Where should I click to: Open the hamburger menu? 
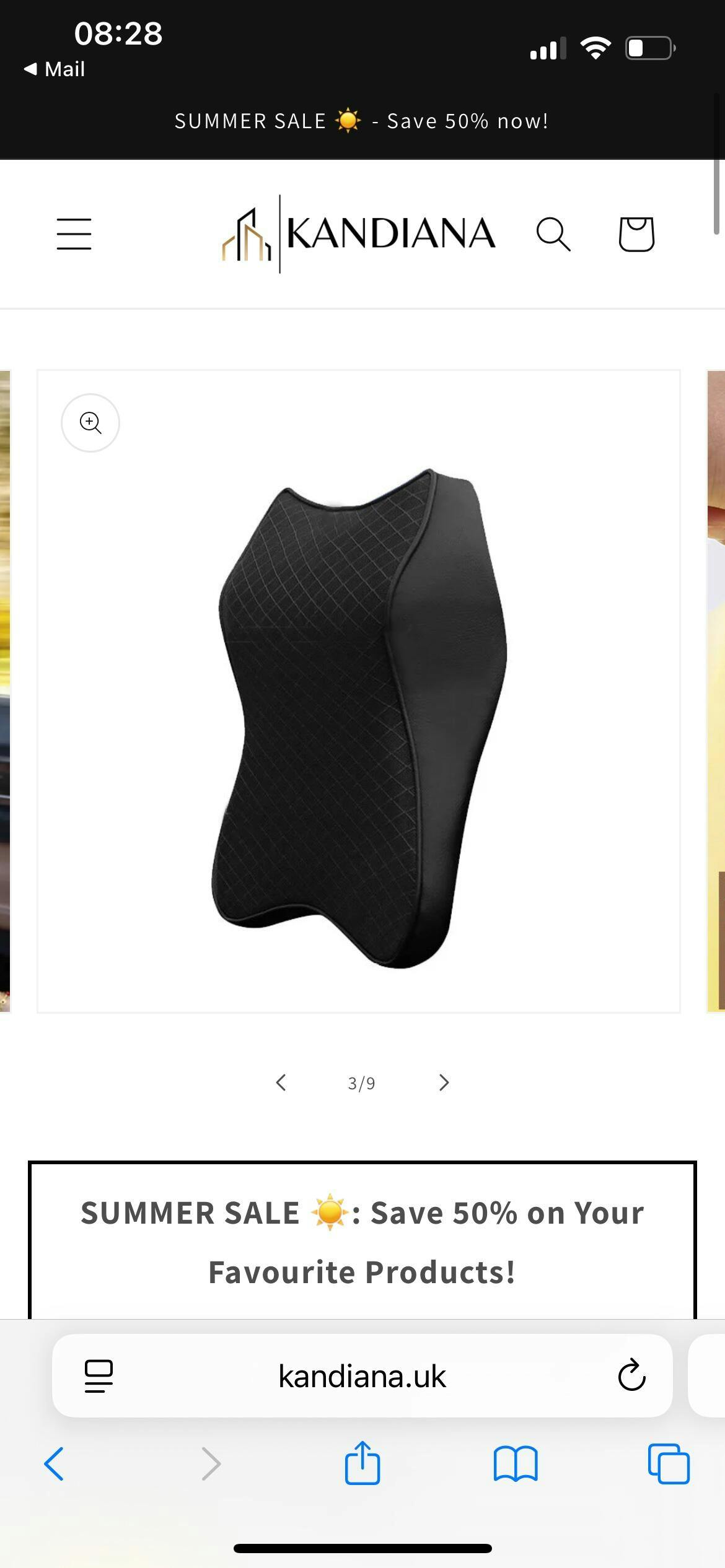pyautogui.click(x=74, y=234)
